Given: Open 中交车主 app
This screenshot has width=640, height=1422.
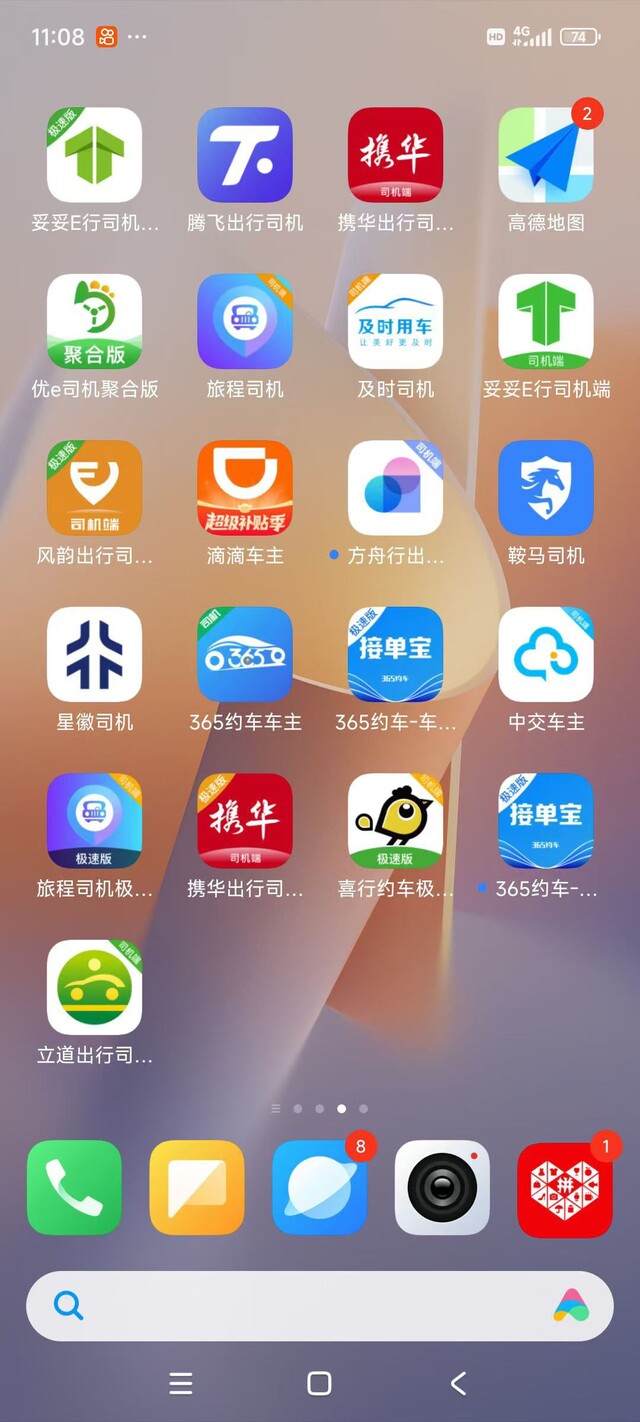Looking at the screenshot, I should tap(546, 654).
